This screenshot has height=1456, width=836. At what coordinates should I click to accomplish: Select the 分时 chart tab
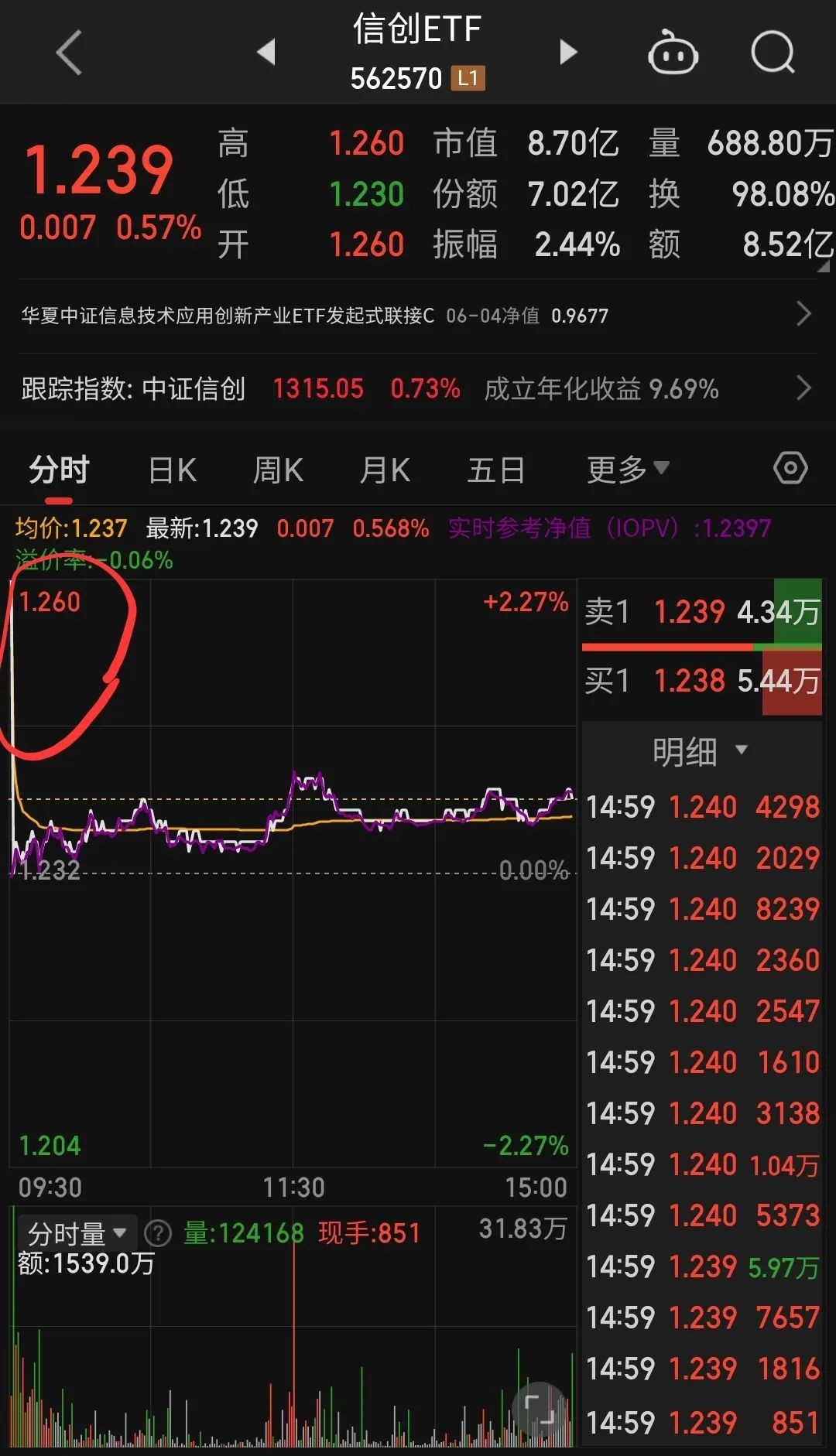(59, 470)
